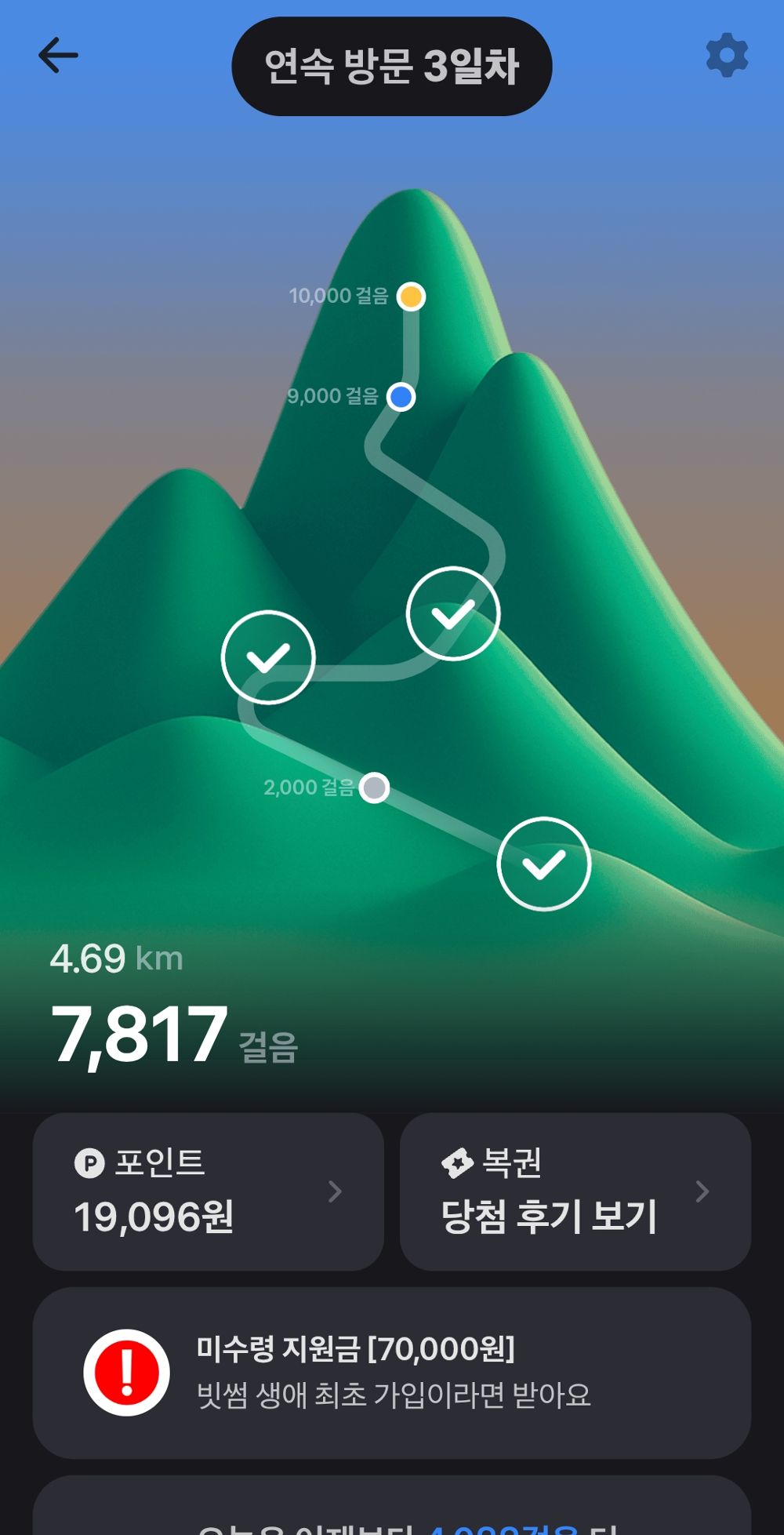Viewport: 784px width, 1535px height.
Task: Select the P point icon
Action: (x=89, y=1165)
